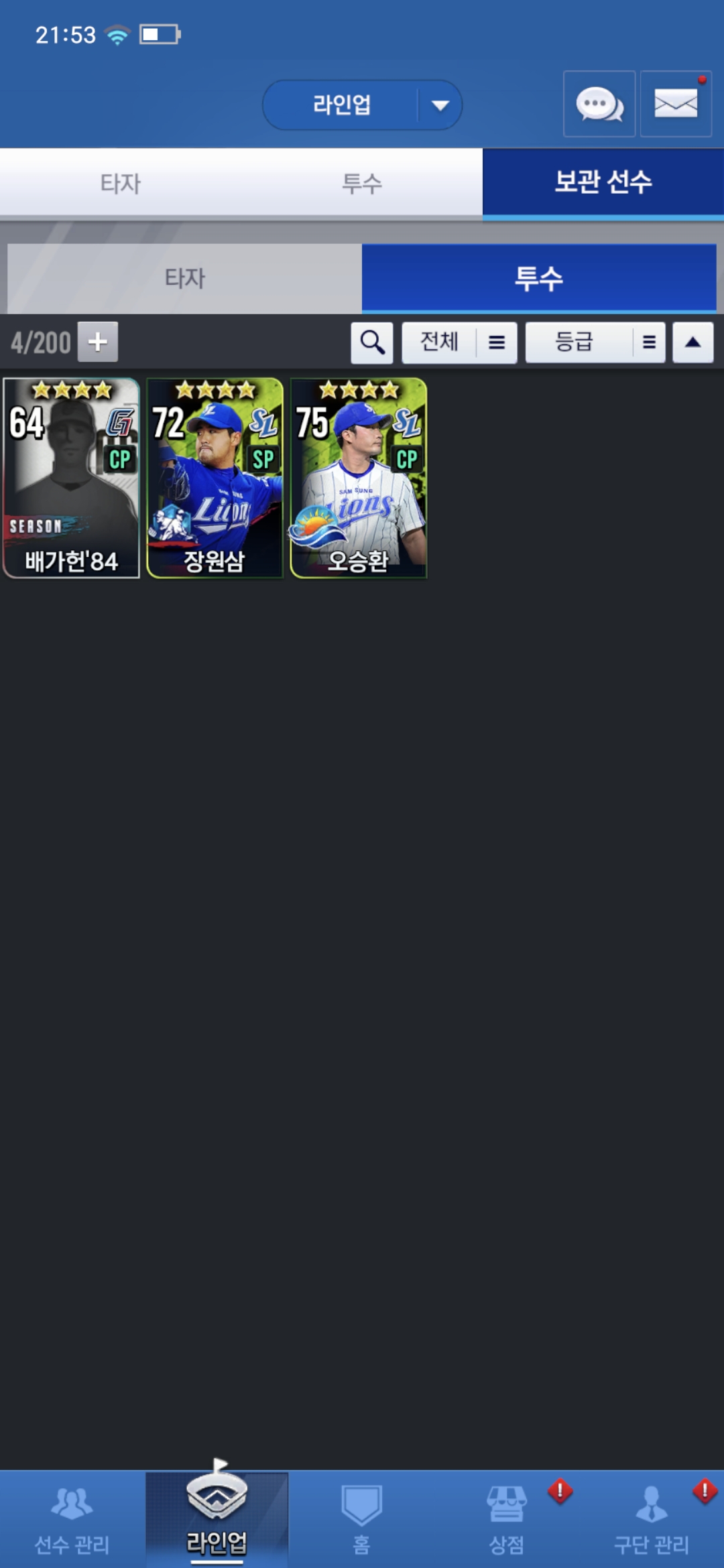Open the chat bubble icon

coord(599,104)
